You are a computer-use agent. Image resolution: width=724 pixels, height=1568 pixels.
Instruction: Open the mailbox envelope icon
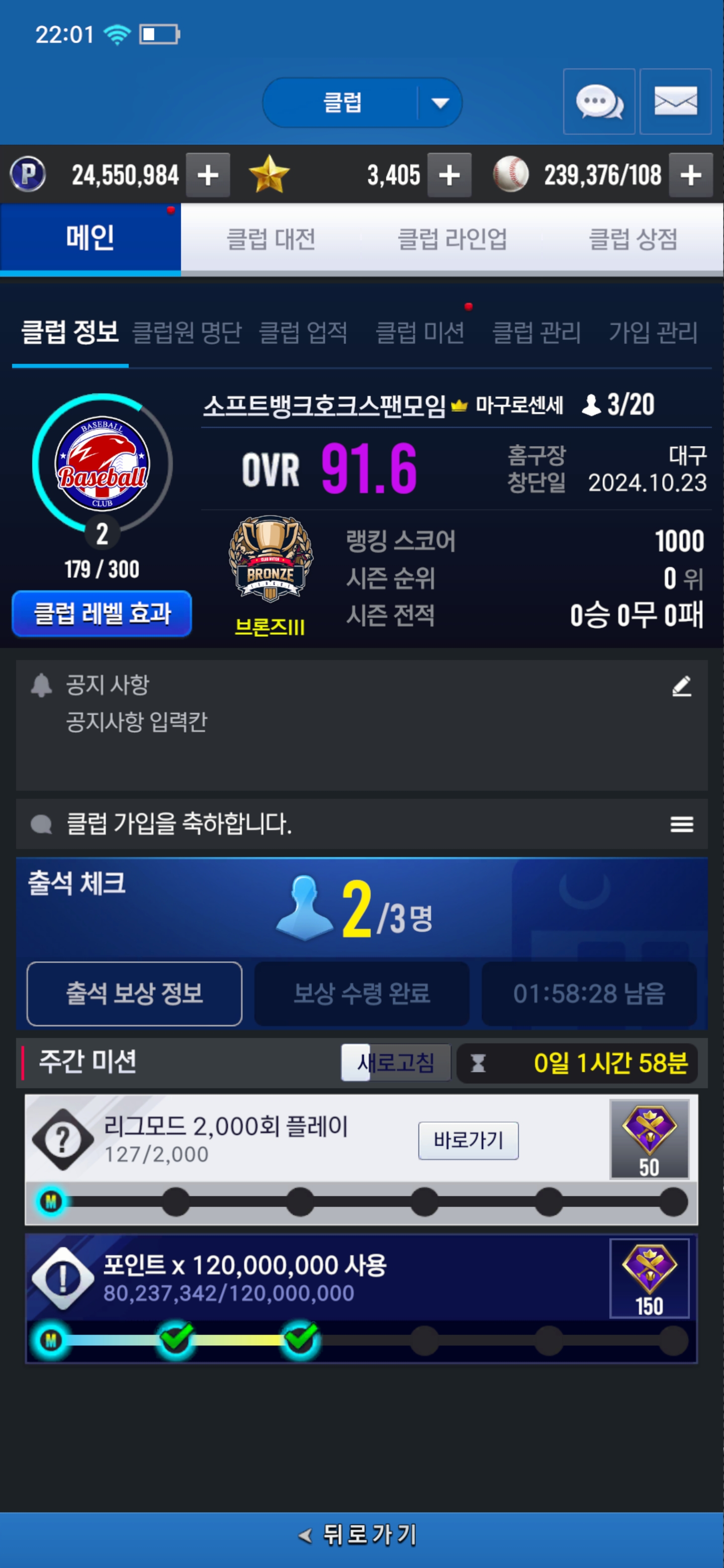click(x=675, y=102)
